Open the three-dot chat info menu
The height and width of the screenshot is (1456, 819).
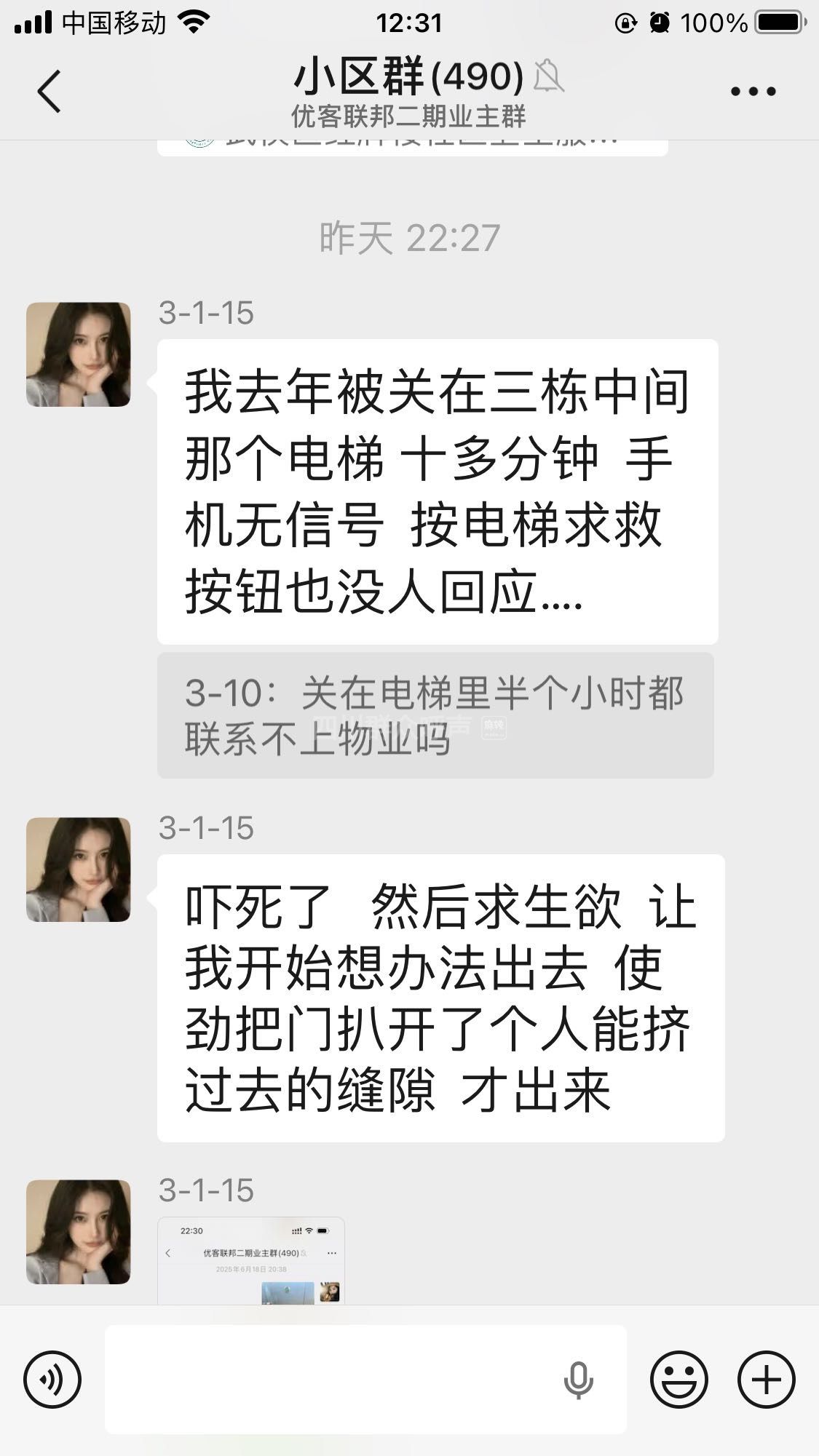pyautogui.click(x=753, y=92)
